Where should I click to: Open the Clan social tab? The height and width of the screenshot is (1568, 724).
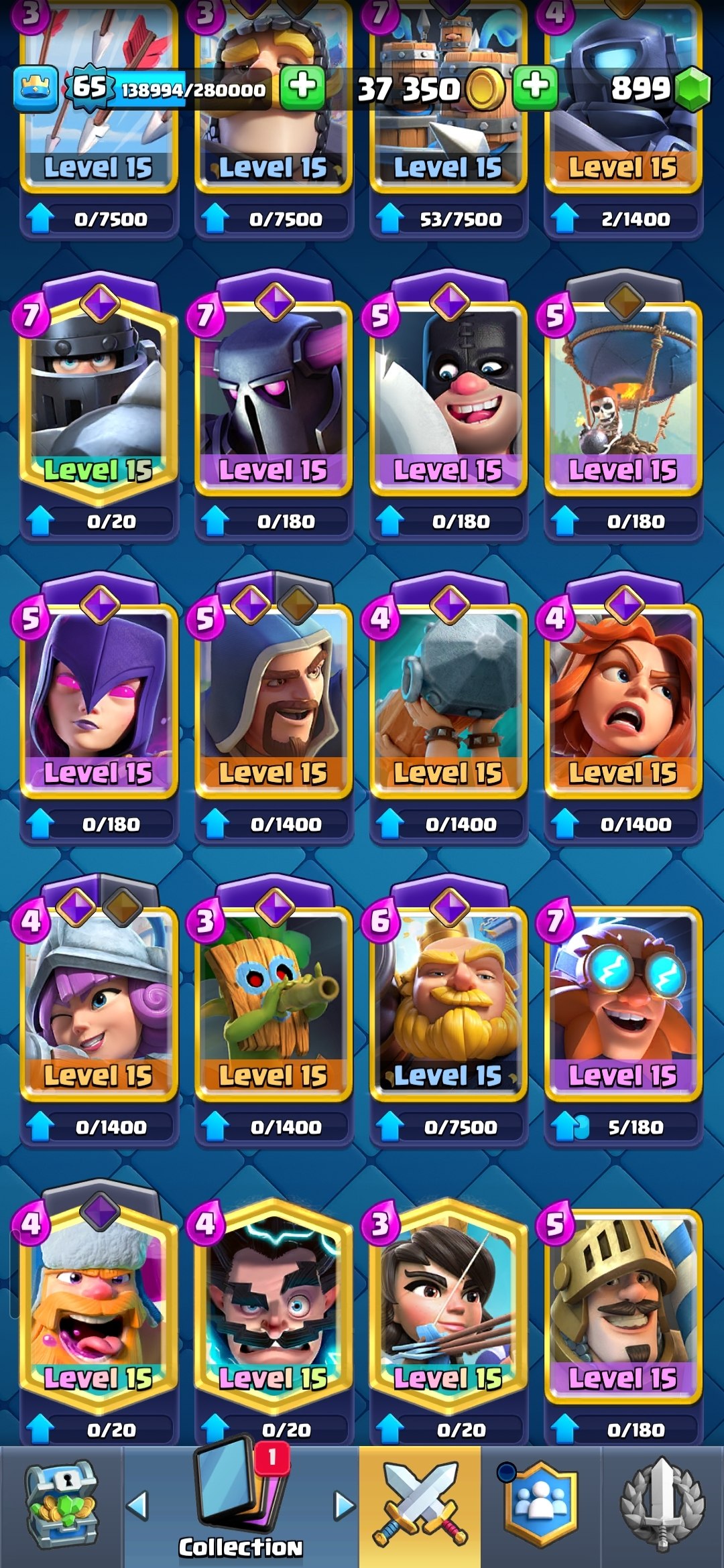pos(540,1506)
